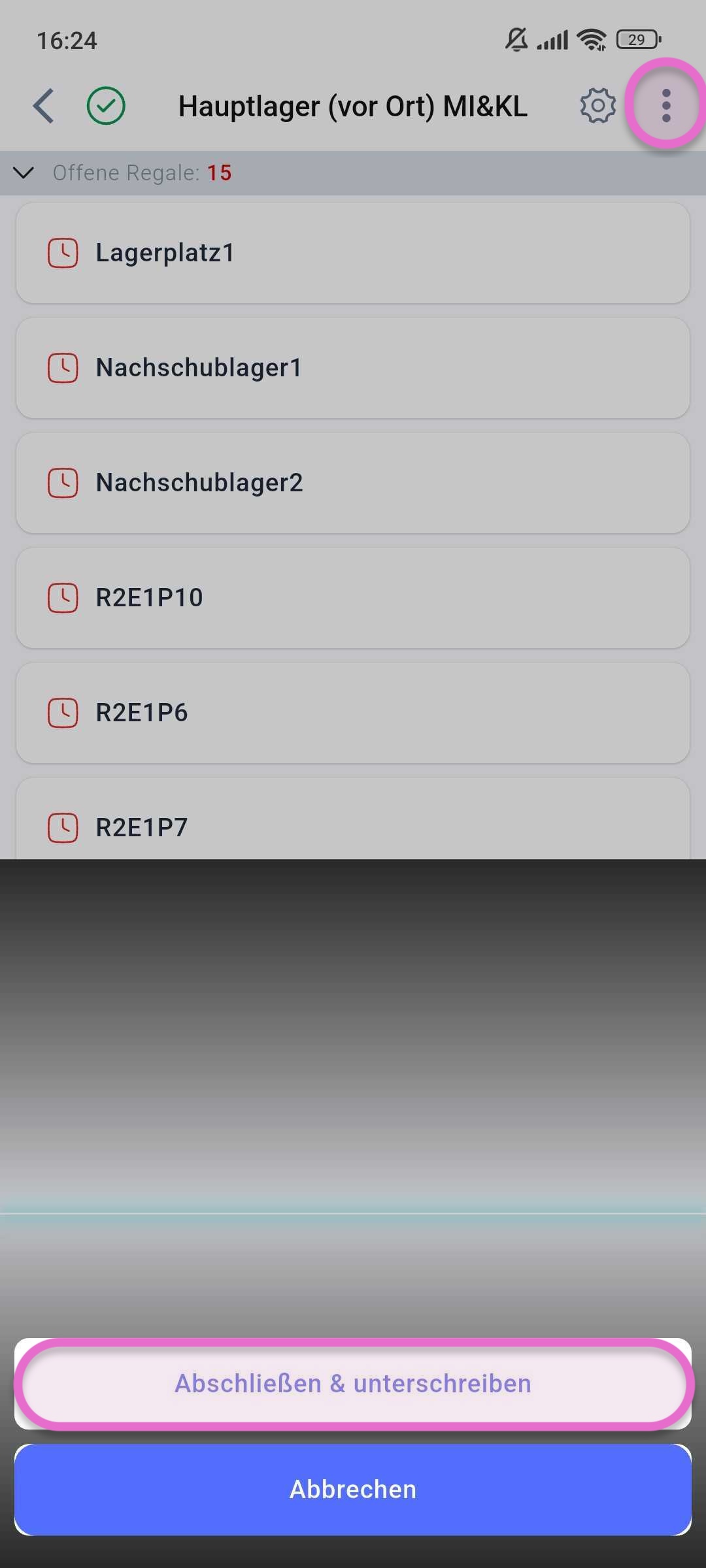This screenshot has height=1568, width=706.
Task: Select the Nachschublager2 entry
Action: (353, 483)
